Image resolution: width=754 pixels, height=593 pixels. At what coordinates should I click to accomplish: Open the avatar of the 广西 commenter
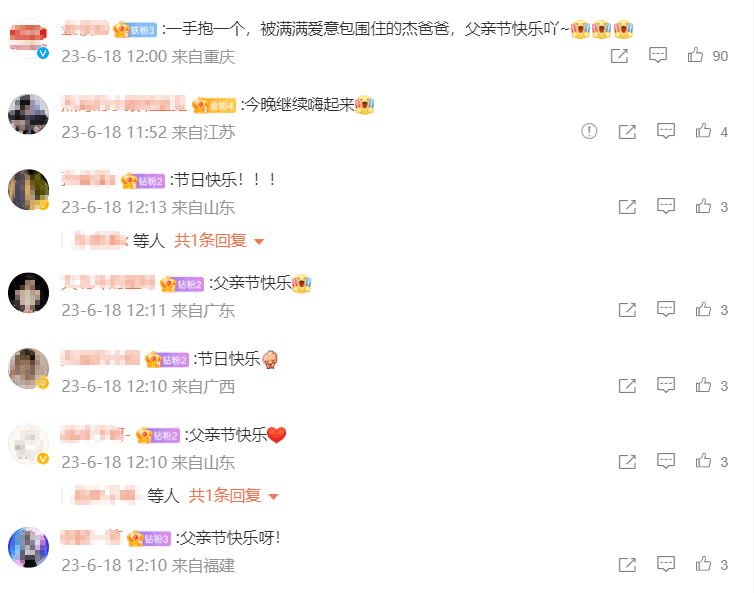tap(29, 368)
